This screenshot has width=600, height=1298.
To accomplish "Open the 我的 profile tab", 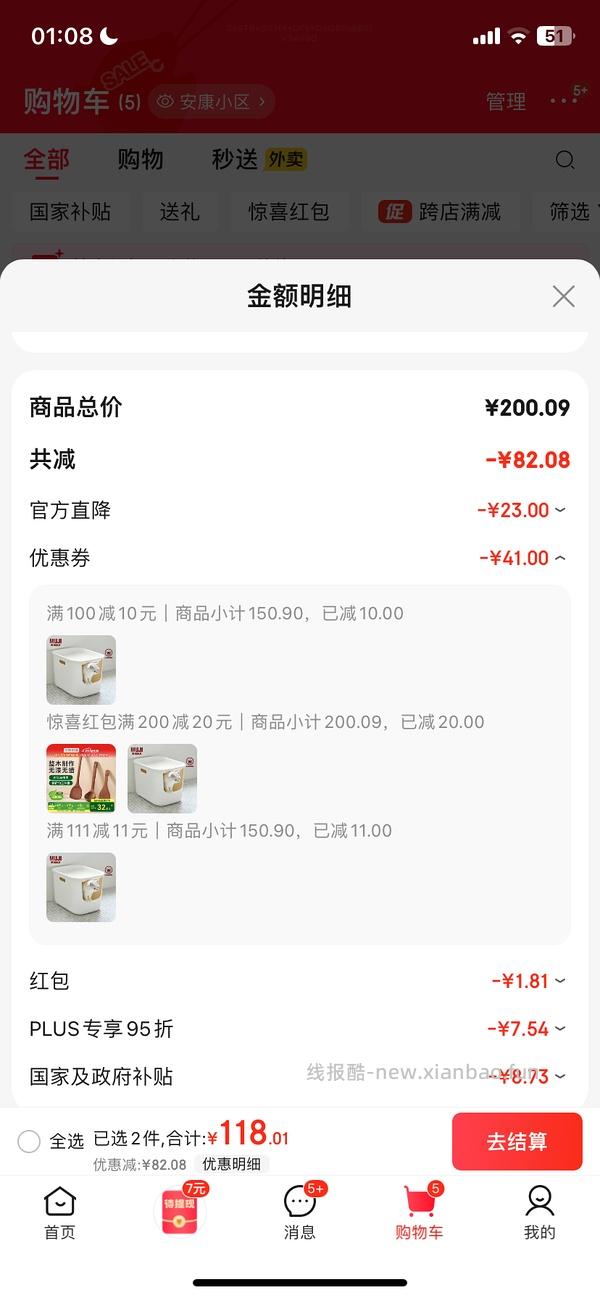I will coord(539,1212).
